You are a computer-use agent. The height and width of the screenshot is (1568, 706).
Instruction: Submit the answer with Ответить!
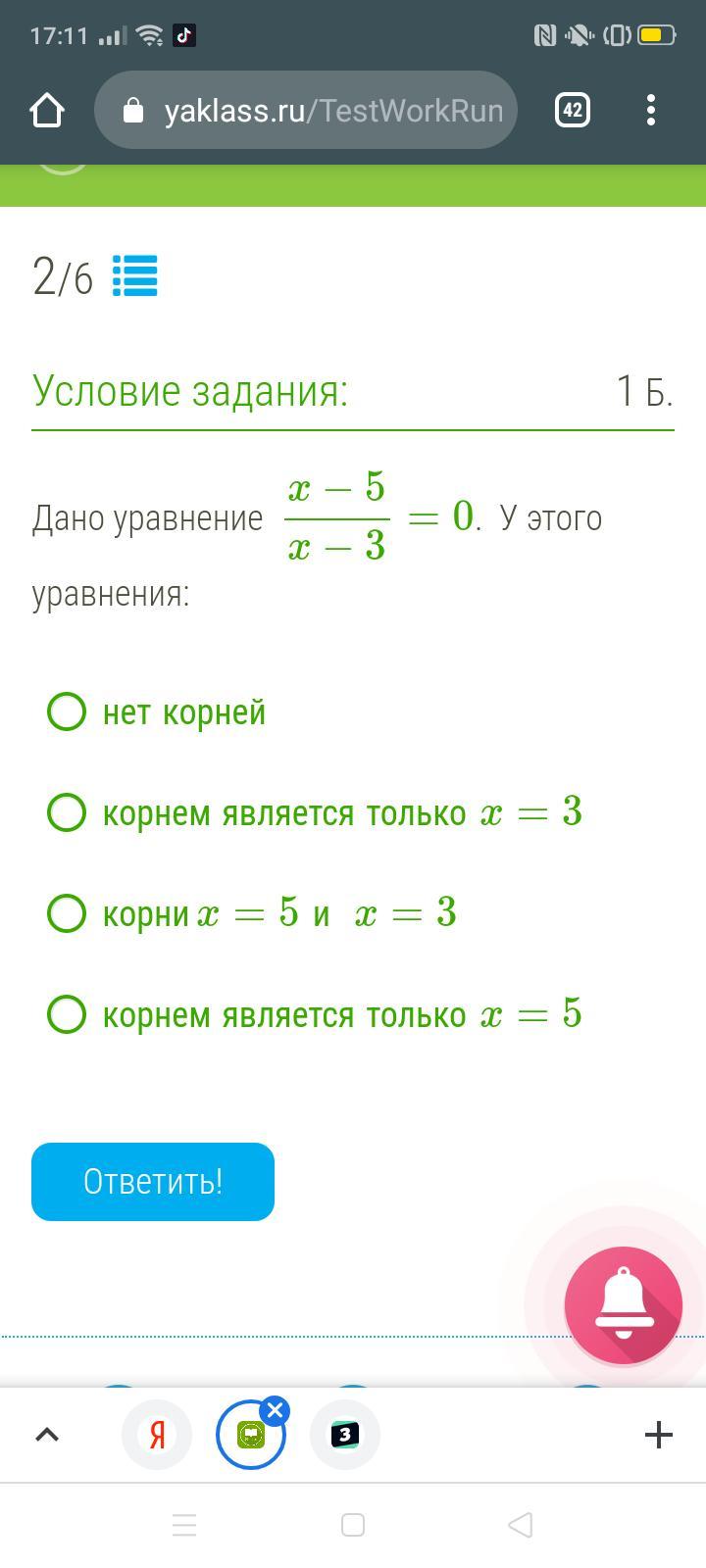pos(153,1182)
